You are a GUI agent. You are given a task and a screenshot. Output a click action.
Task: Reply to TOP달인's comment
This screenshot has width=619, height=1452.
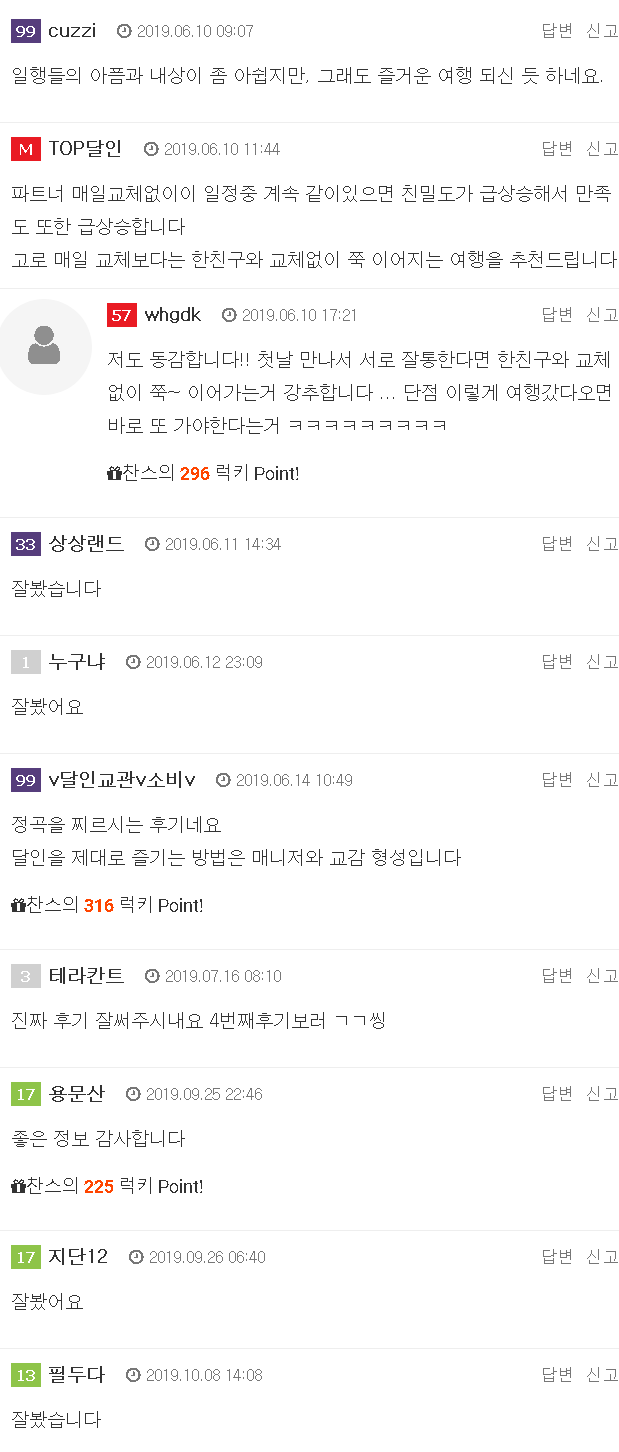point(557,149)
